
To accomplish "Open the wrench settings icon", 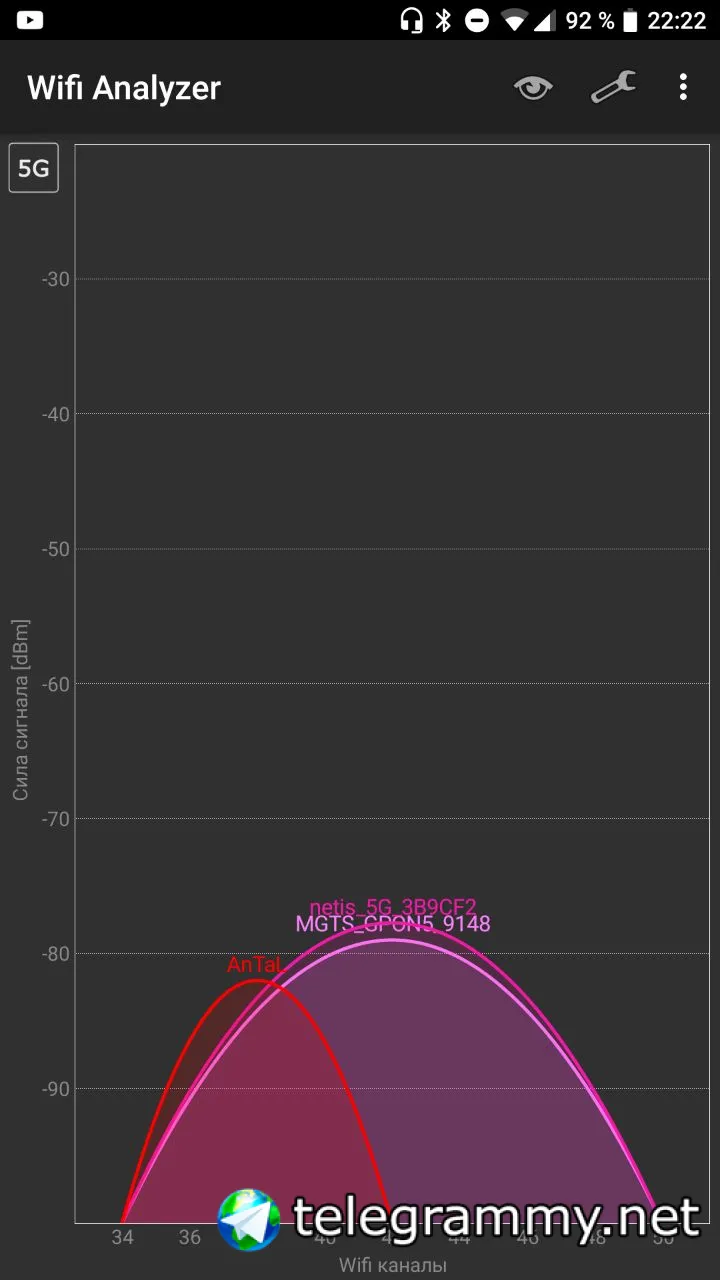I will click(613, 88).
